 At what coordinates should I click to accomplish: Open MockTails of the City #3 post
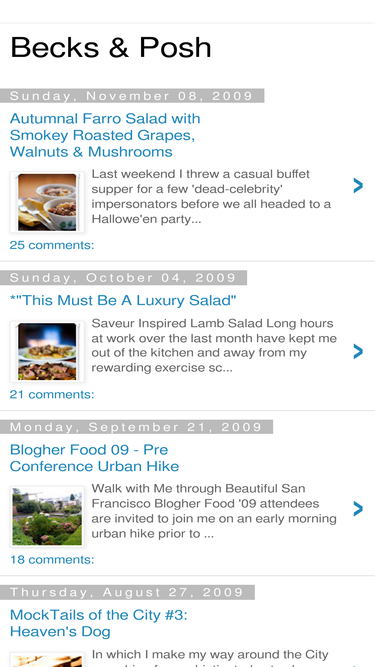(x=99, y=623)
